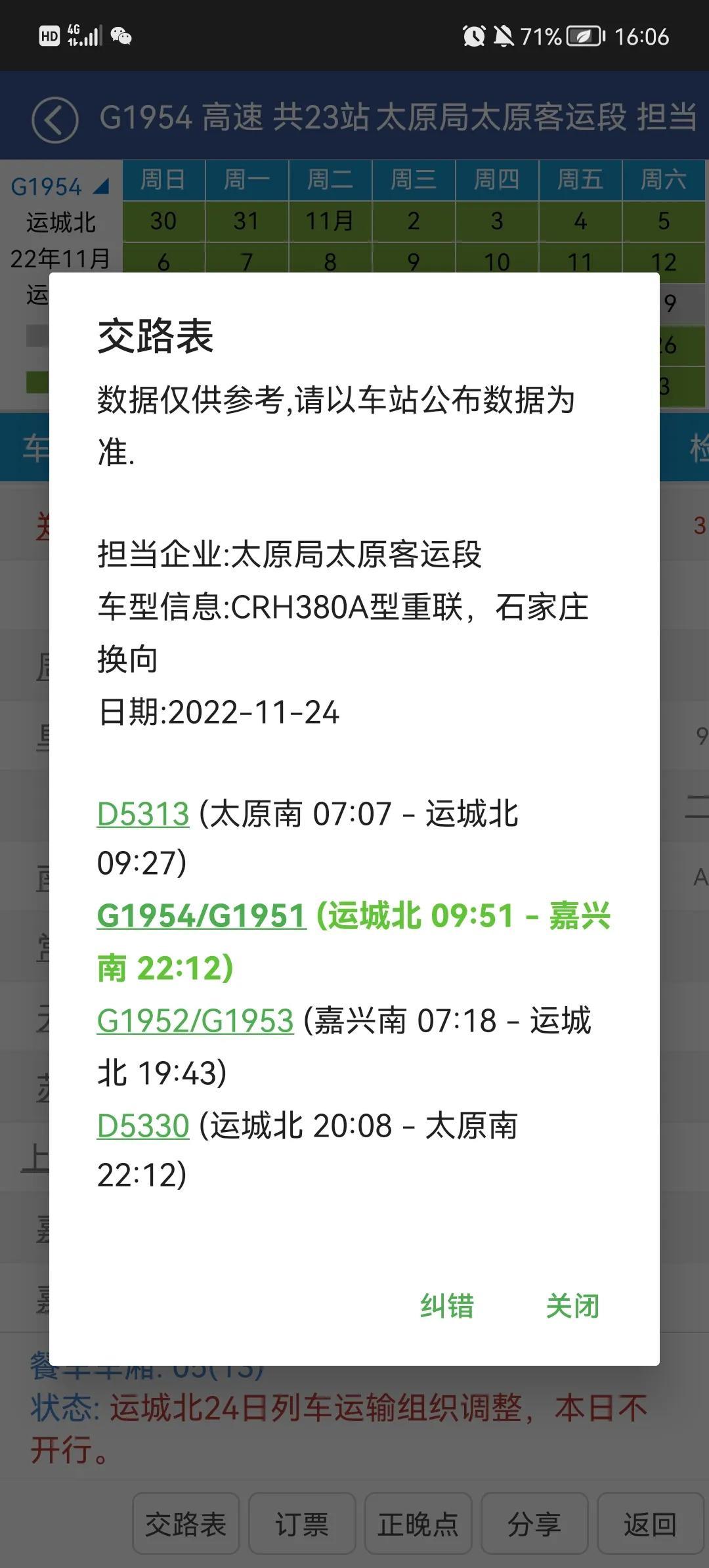Image resolution: width=709 pixels, height=1568 pixels.
Task: Open the D5313 train link
Action: pos(143,814)
